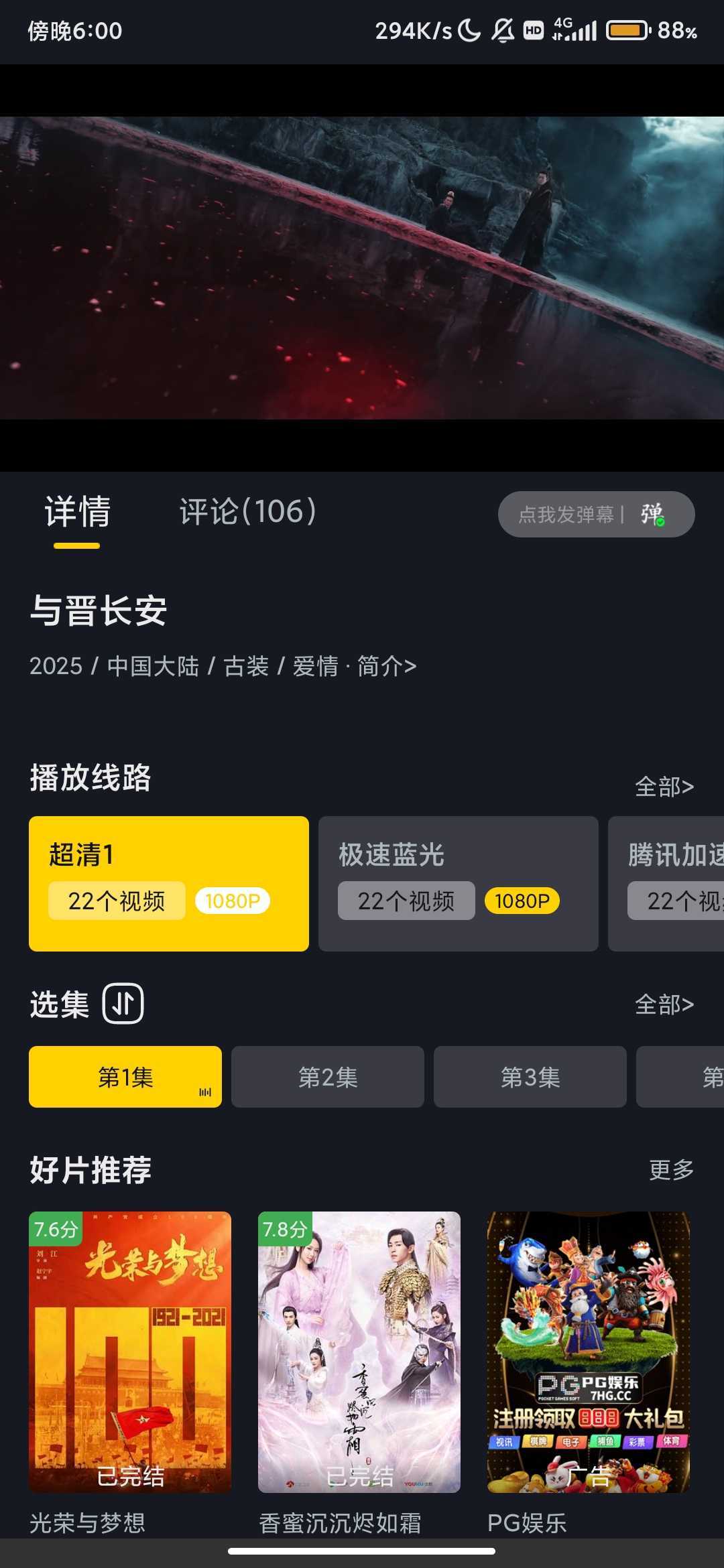724x1568 pixels.
Task: Open the 香蜜沉沉烬如霜 poster card
Action: (x=359, y=1352)
